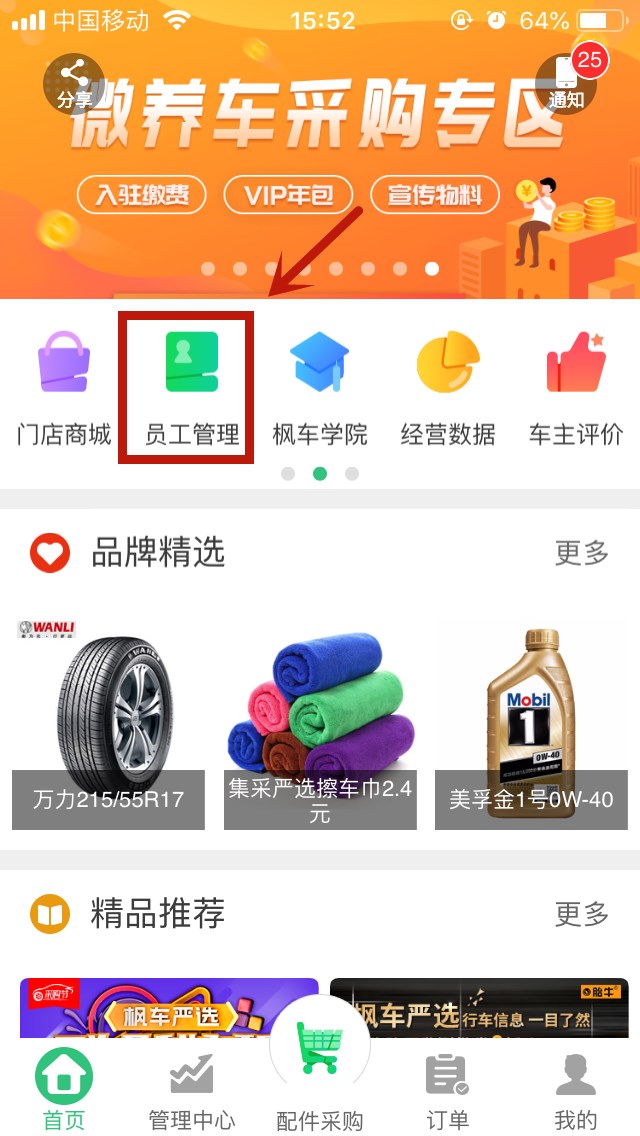
Task: Tap the 分享 share icon
Action: [73, 83]
